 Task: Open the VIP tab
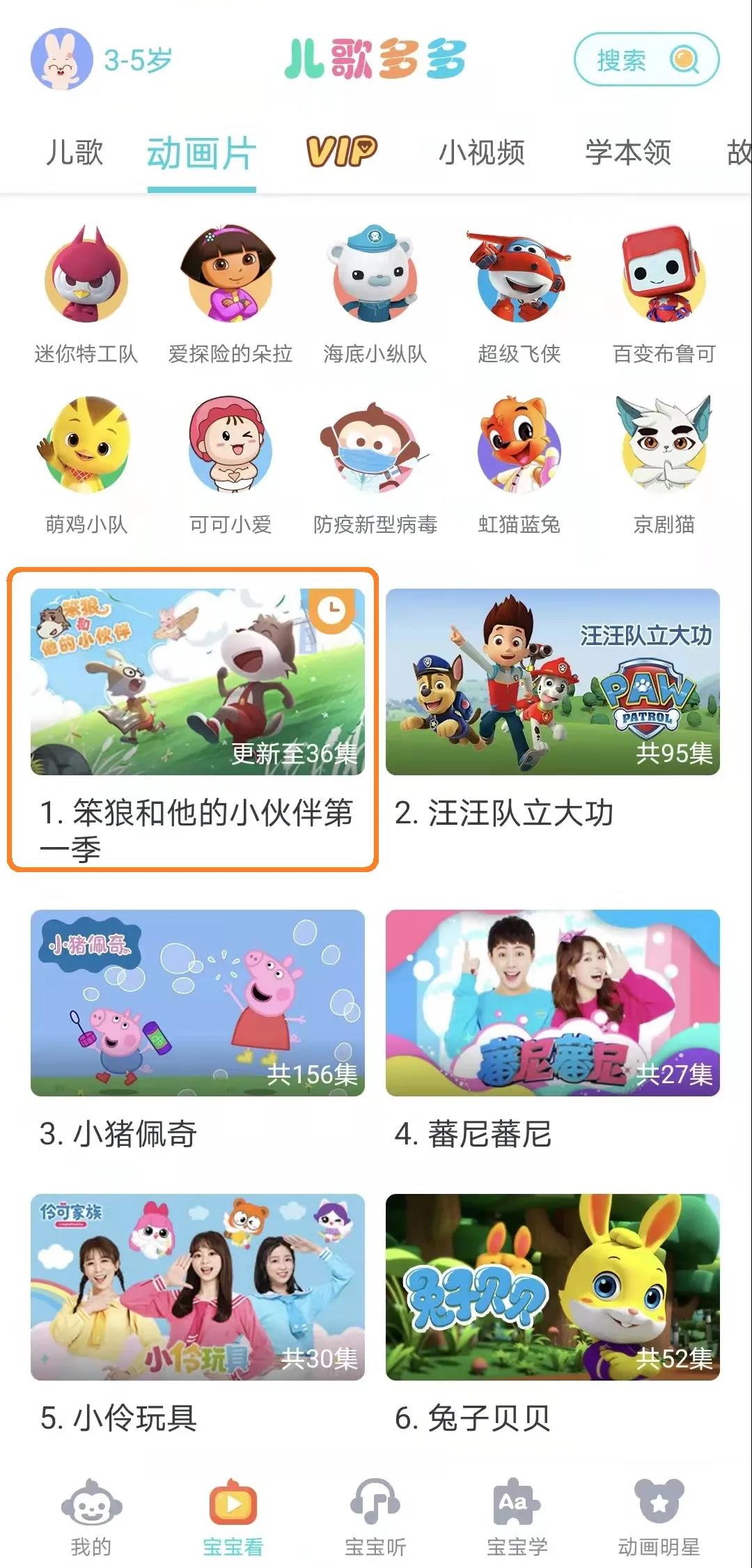[x=341, y=151]
